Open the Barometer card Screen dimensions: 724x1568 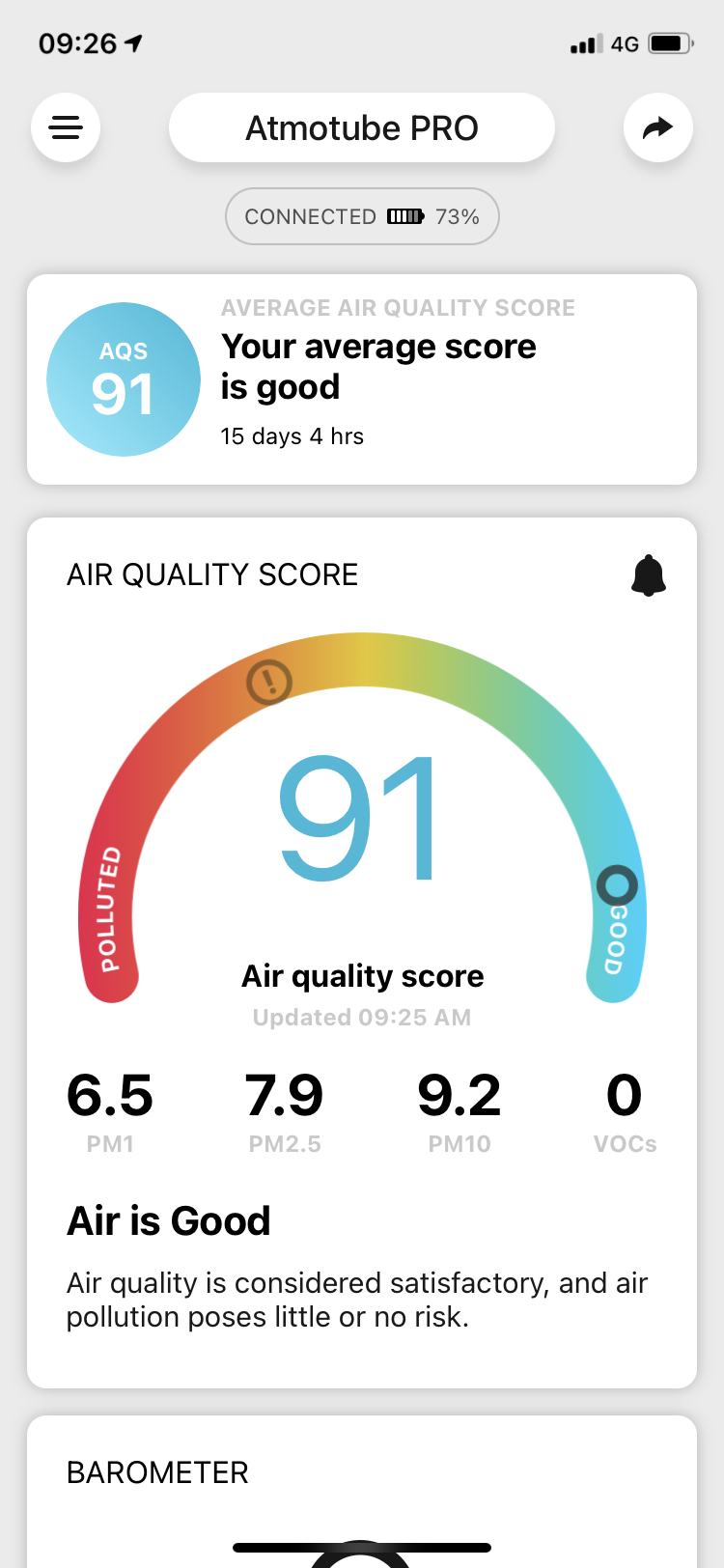(362, 1487)
